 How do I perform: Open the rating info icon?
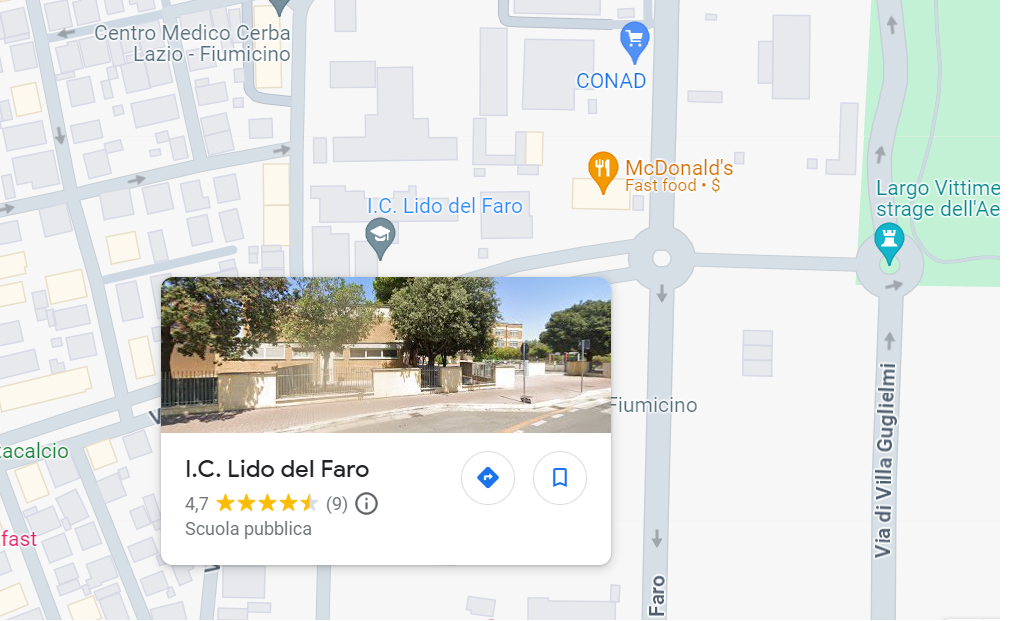click(x=367, y=503)
